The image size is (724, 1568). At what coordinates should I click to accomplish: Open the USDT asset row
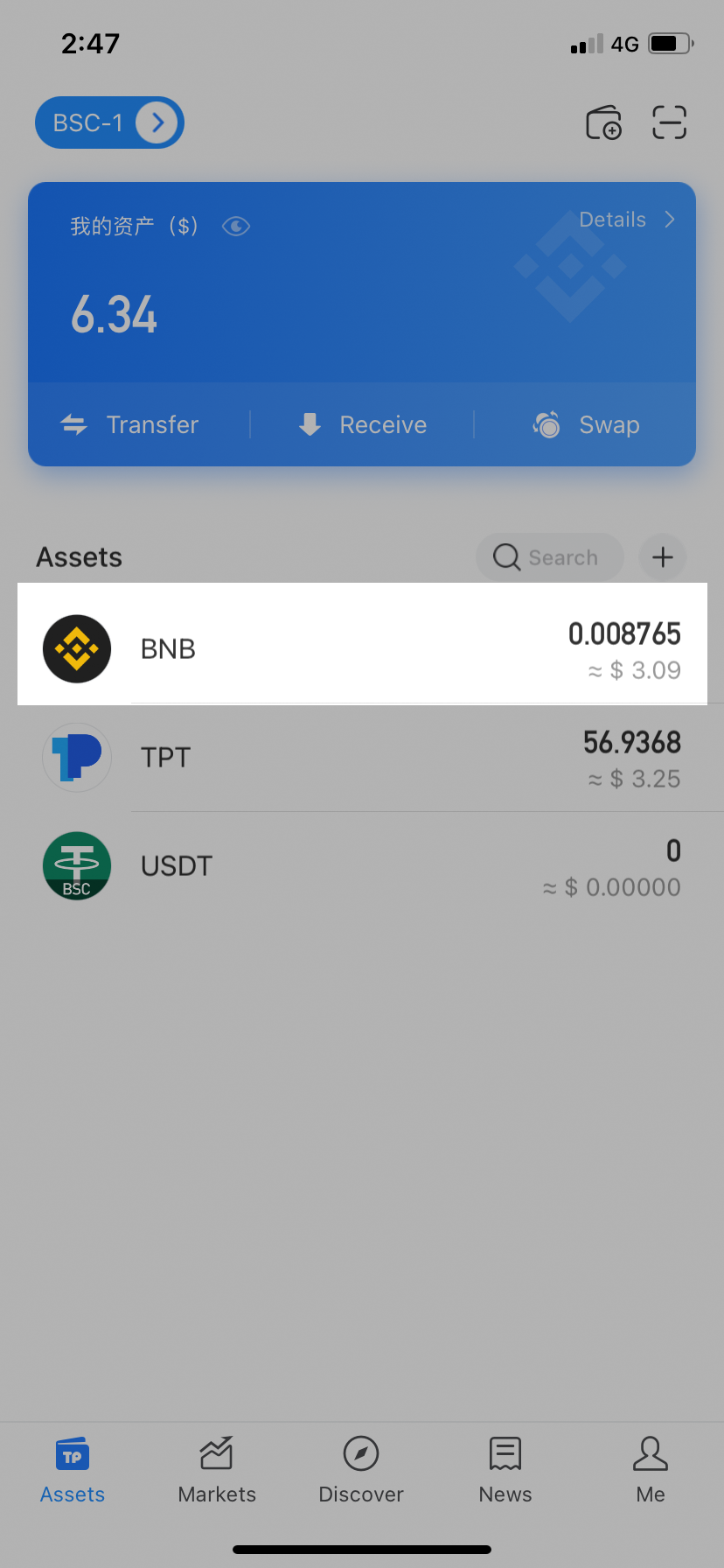pyautogui.click(x=362, y=866)
